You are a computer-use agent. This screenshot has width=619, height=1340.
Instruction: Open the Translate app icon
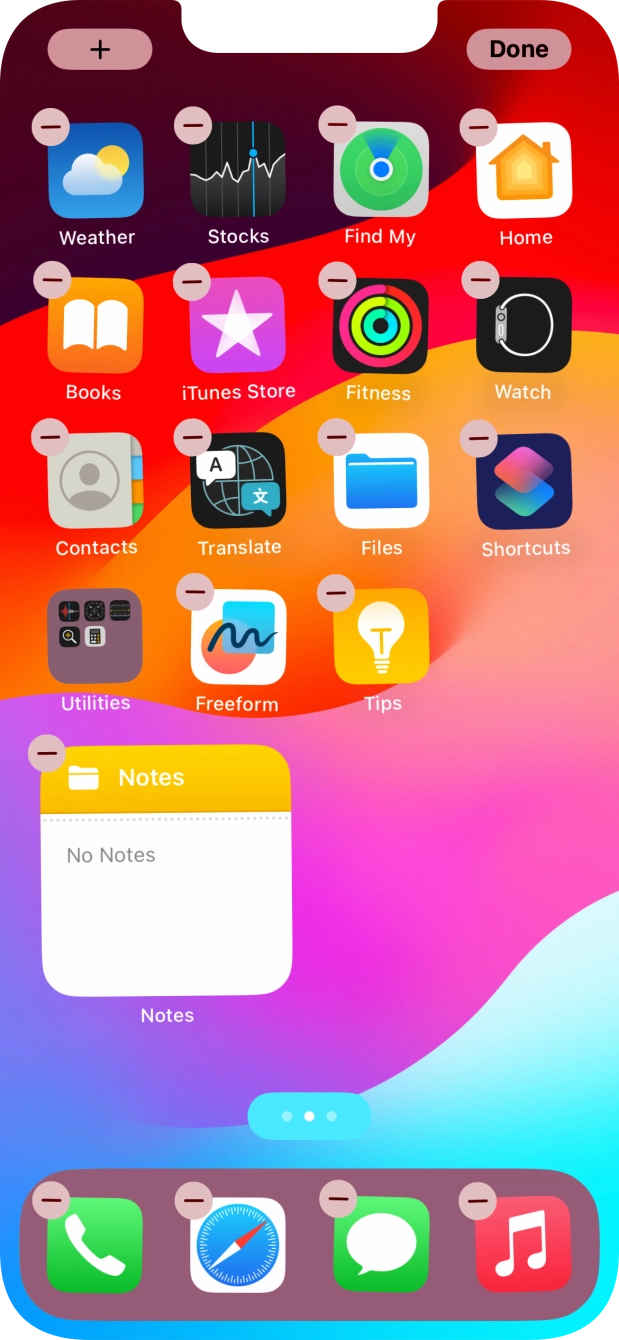[238, 481]
